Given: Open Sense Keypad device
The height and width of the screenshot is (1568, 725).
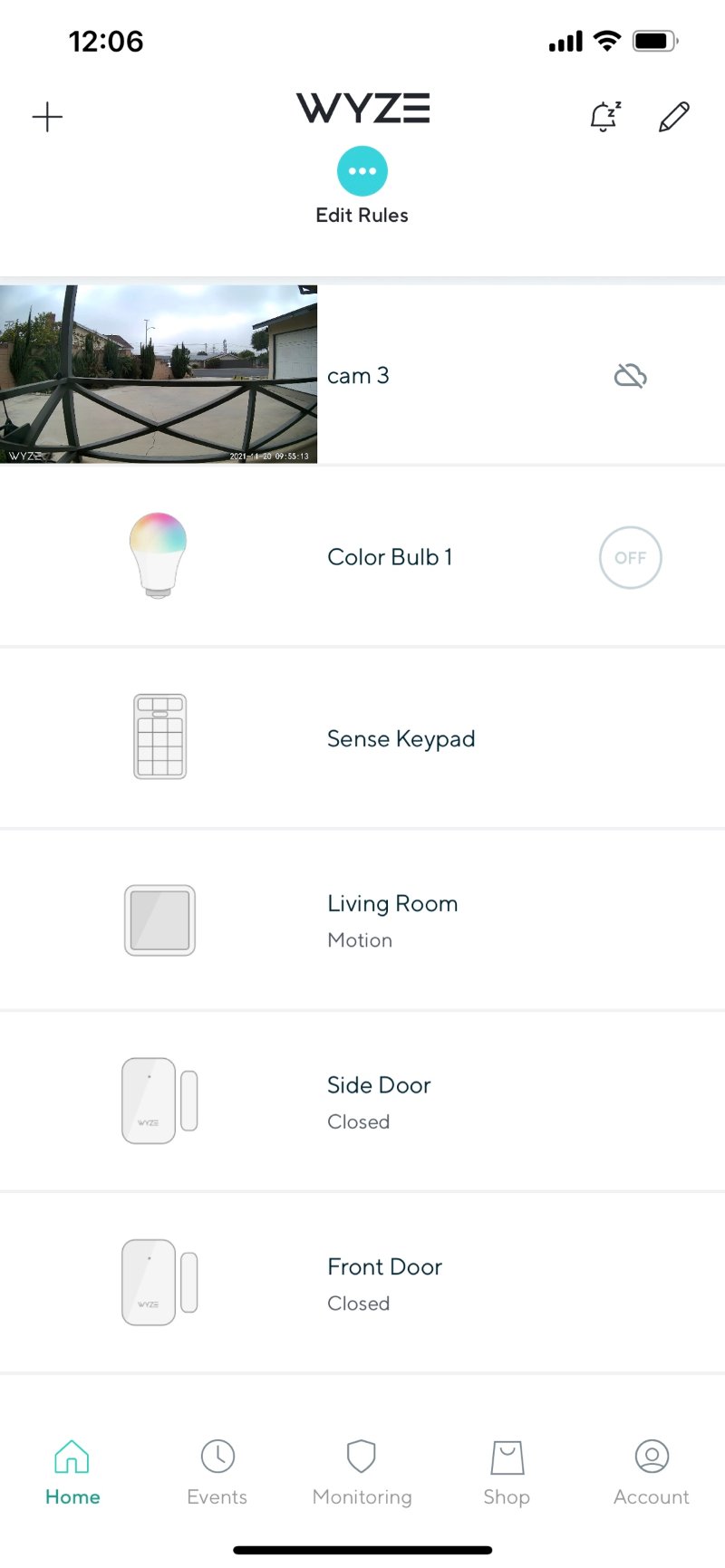Looking at the screenshot, I should [x=362, y=737].
